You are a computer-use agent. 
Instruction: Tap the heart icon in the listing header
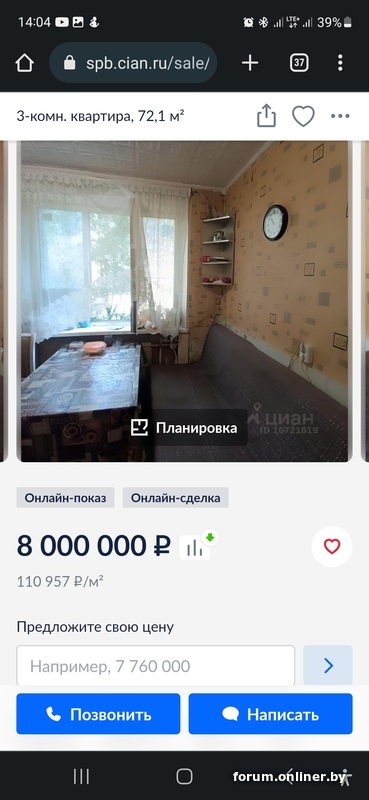click(303, 116)
